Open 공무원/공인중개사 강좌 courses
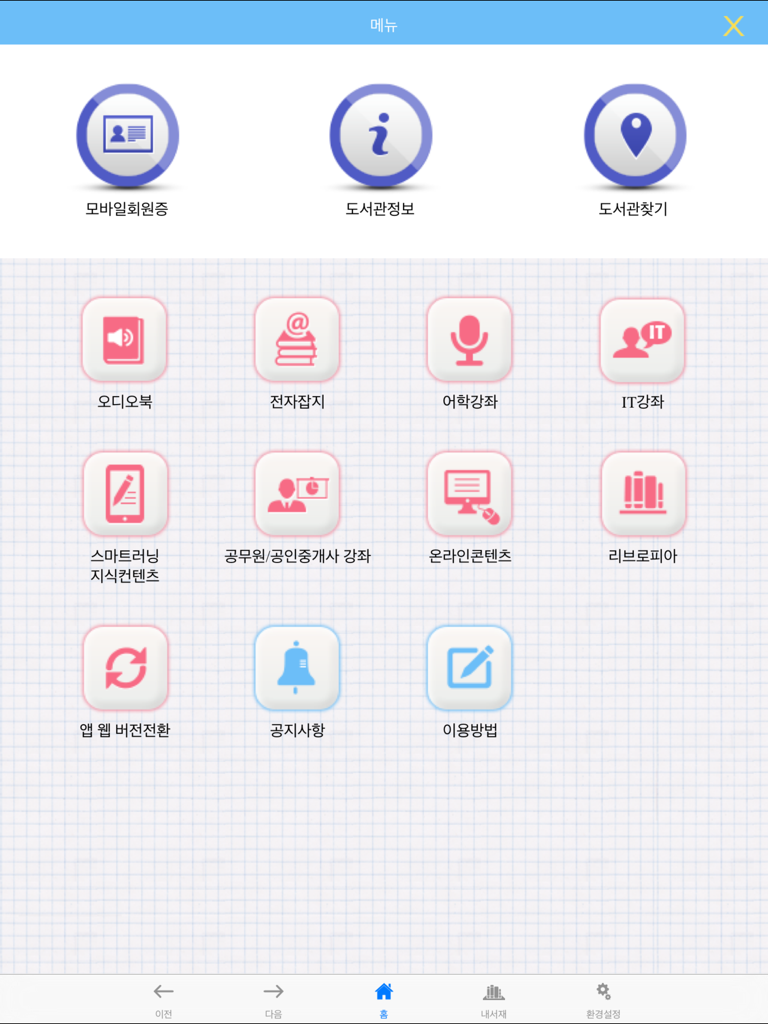This screenshot has width=768, height=1024. tap(297, 494)
